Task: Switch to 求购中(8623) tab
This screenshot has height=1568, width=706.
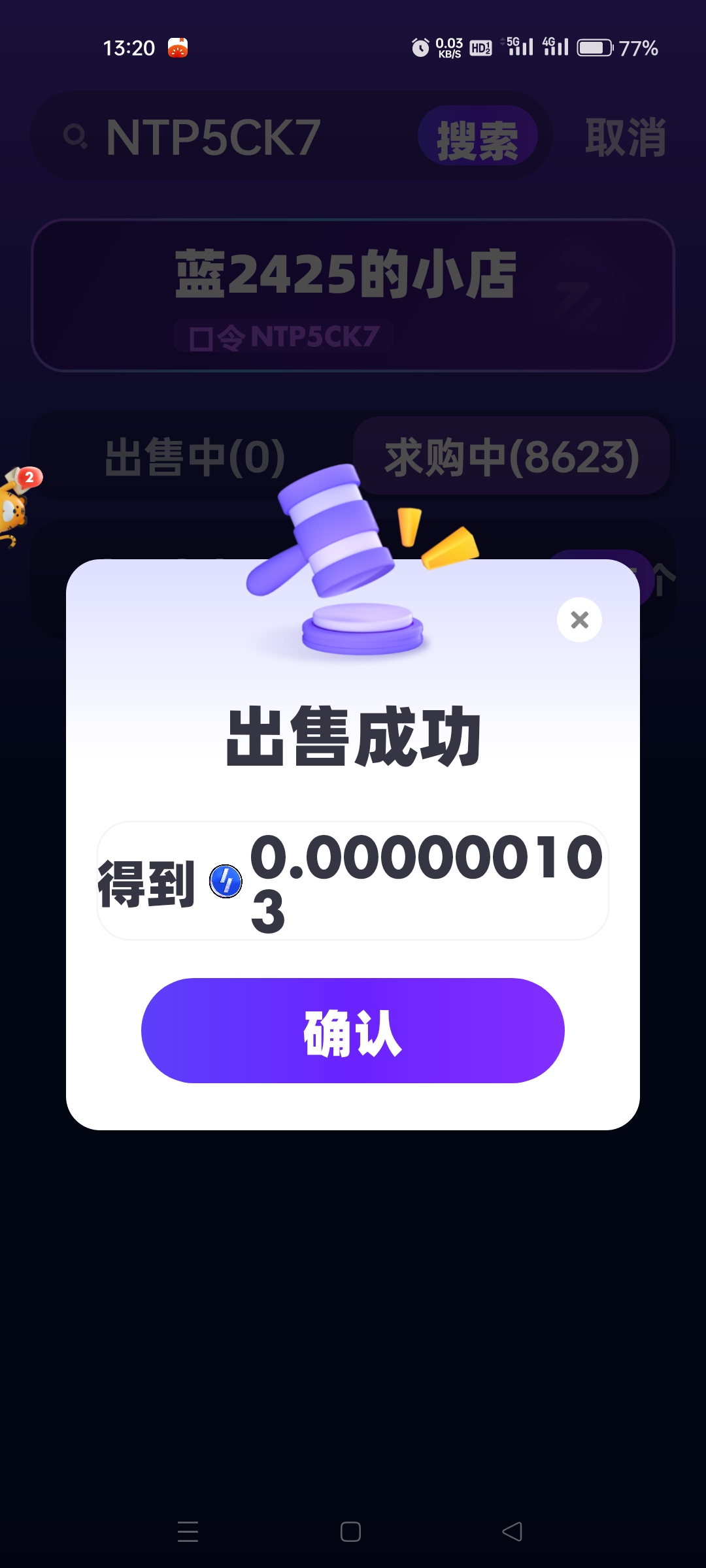Action: click(x=511, y=457)
